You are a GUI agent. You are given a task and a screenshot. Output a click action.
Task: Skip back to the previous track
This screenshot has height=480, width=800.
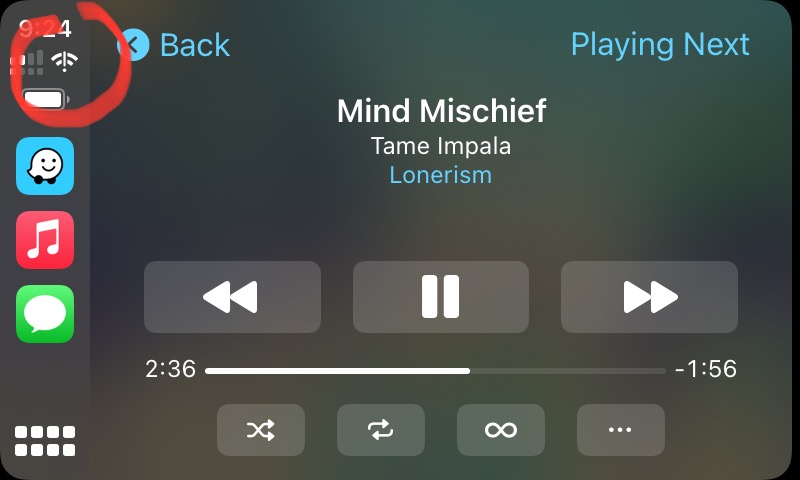[232, 297]
